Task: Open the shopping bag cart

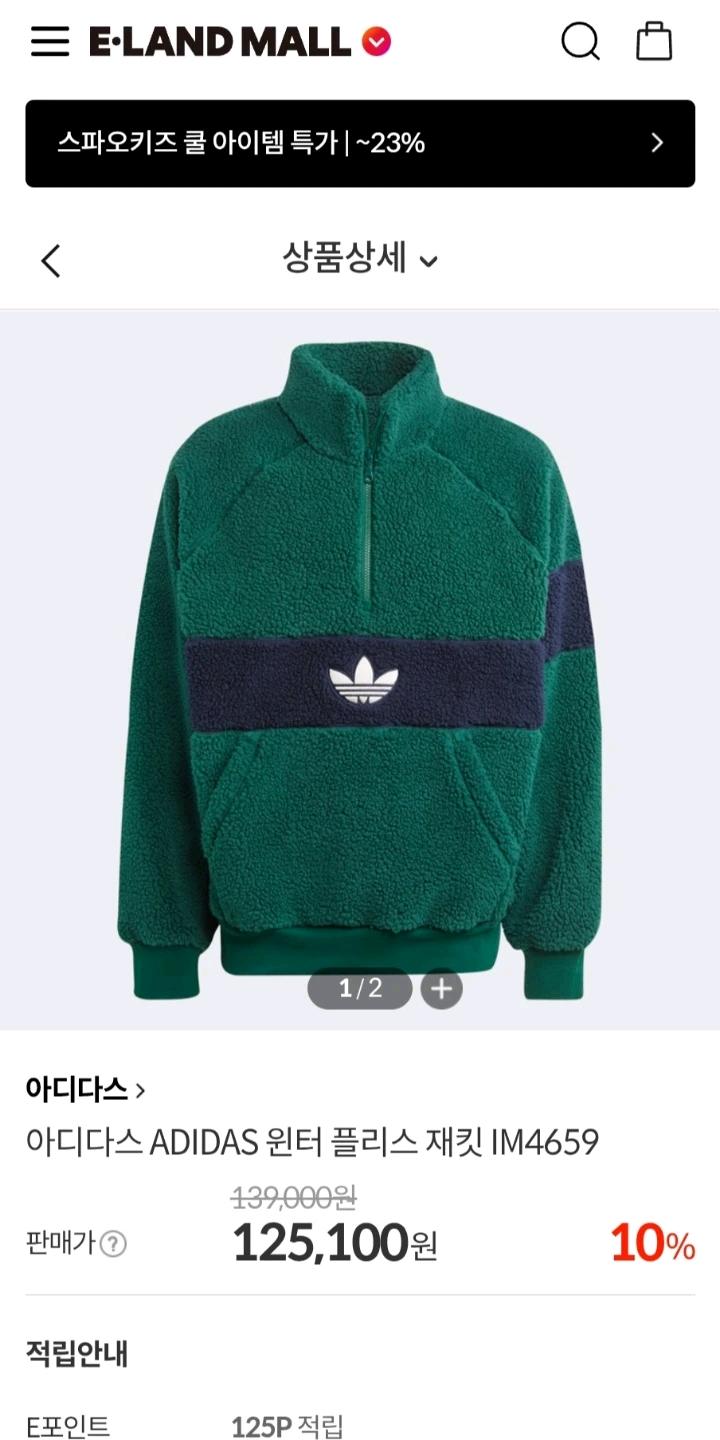Action: (654, 42)
